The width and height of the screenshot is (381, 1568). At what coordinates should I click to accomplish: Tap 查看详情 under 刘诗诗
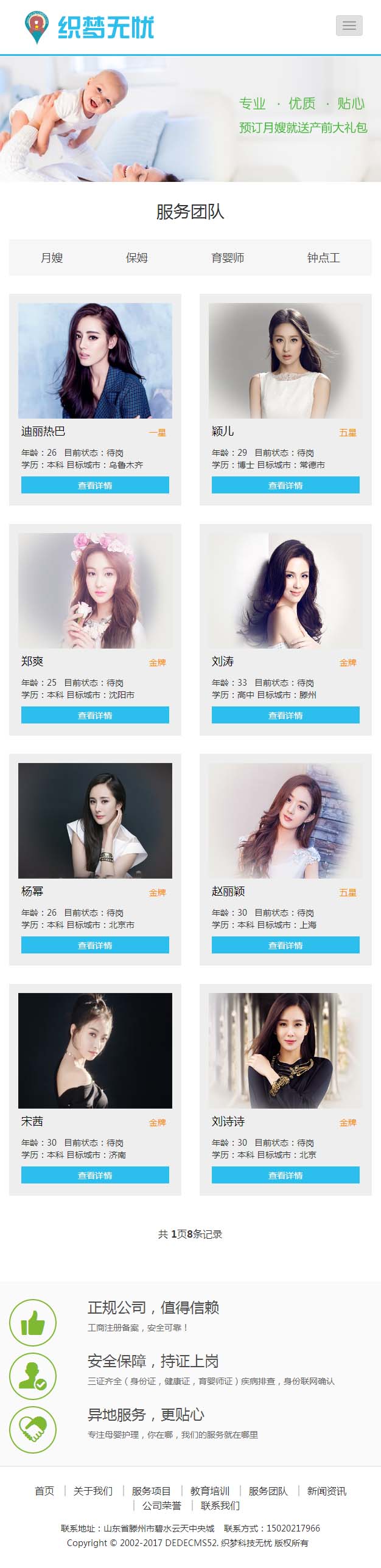[x=285, y=1176]
